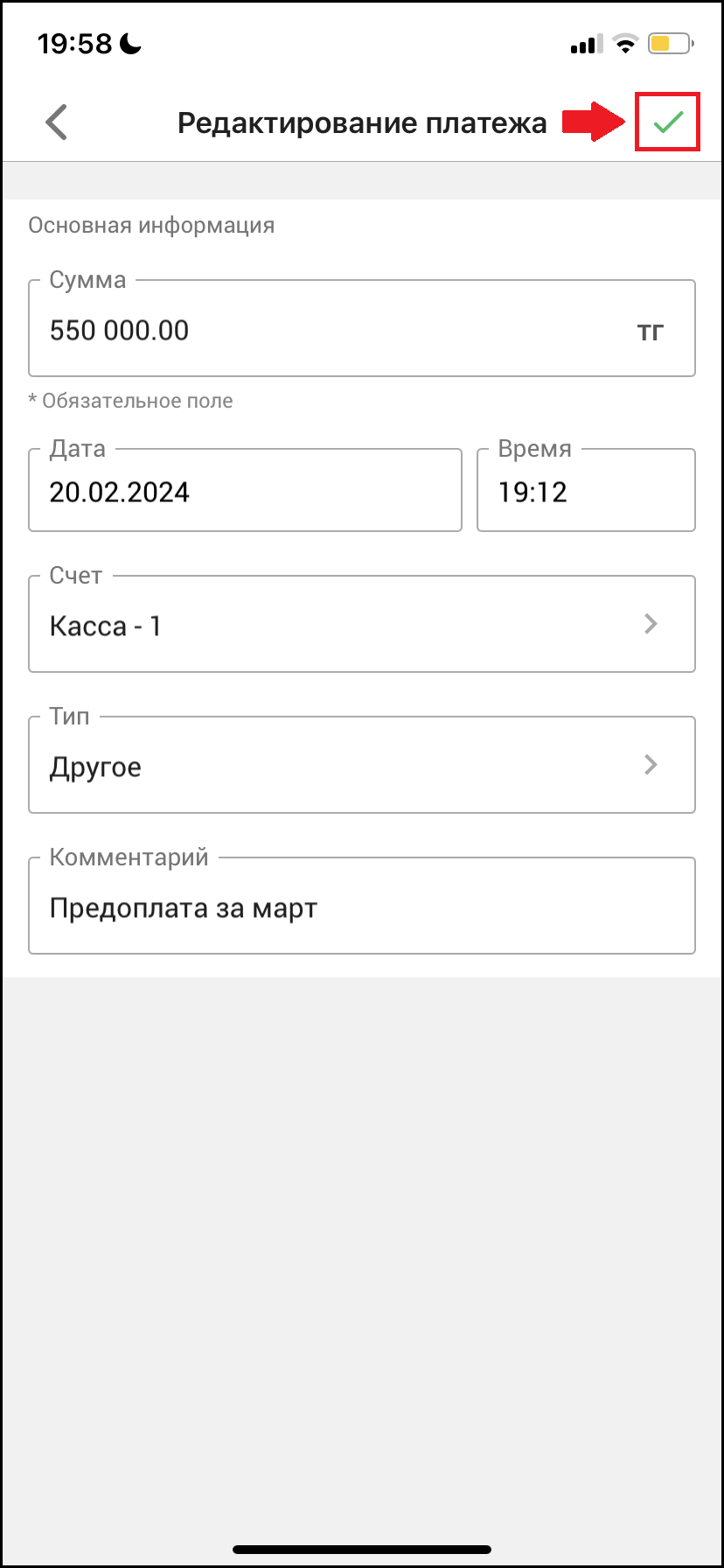Go back using the header arrow
This screenshot has width=724, height=1568.
tap(56, 122)
